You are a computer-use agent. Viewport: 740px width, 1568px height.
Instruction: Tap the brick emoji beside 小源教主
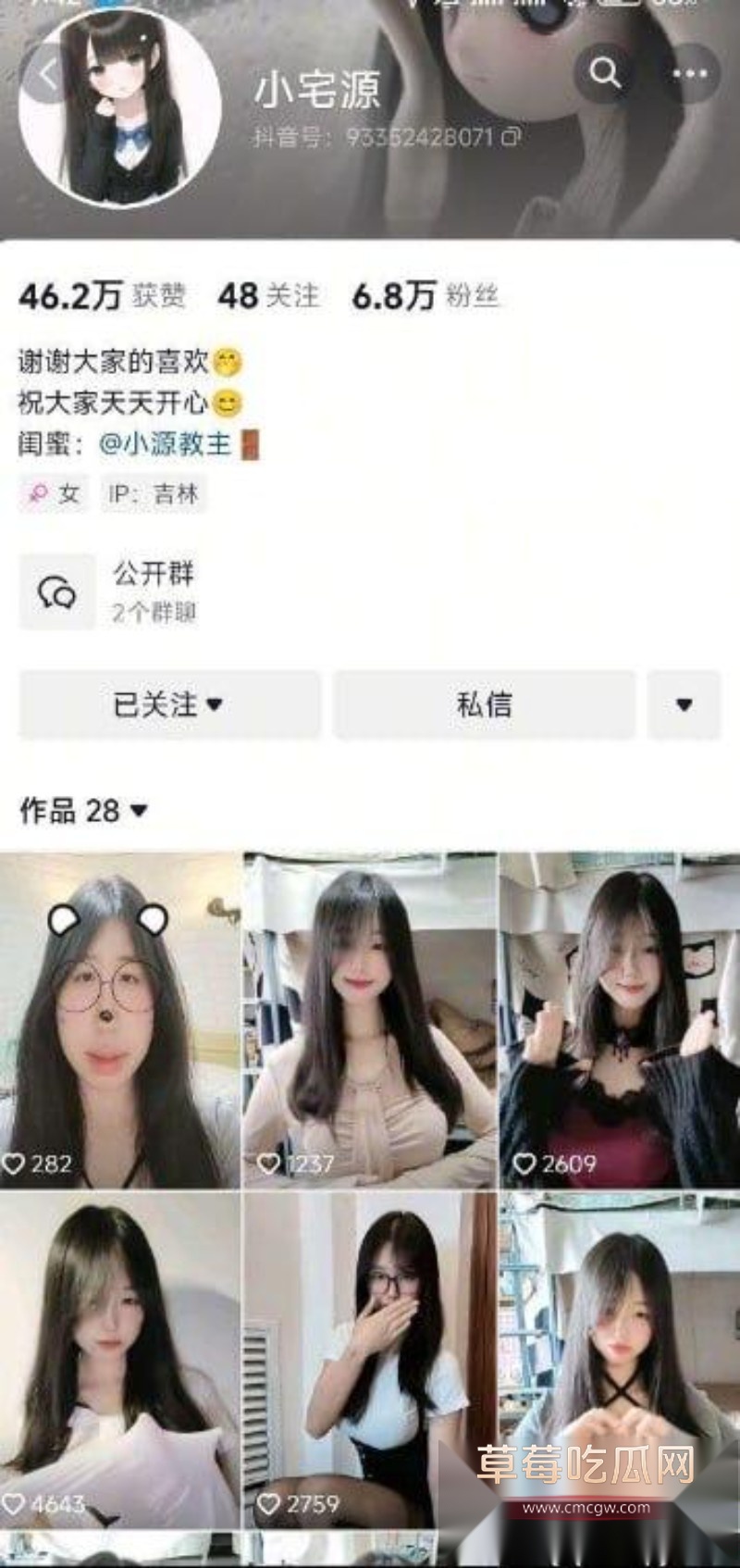tap(246, 444)
